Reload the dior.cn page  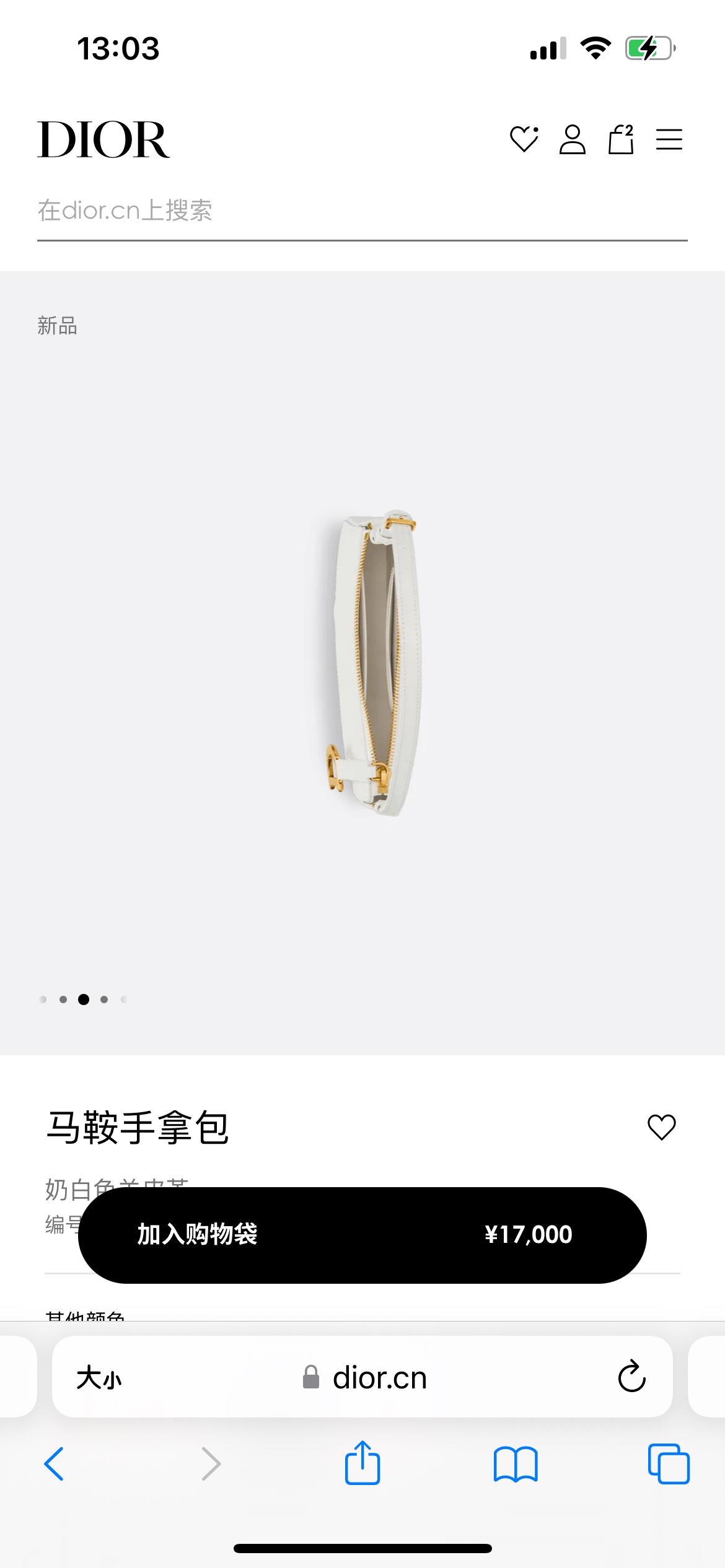631,1377
